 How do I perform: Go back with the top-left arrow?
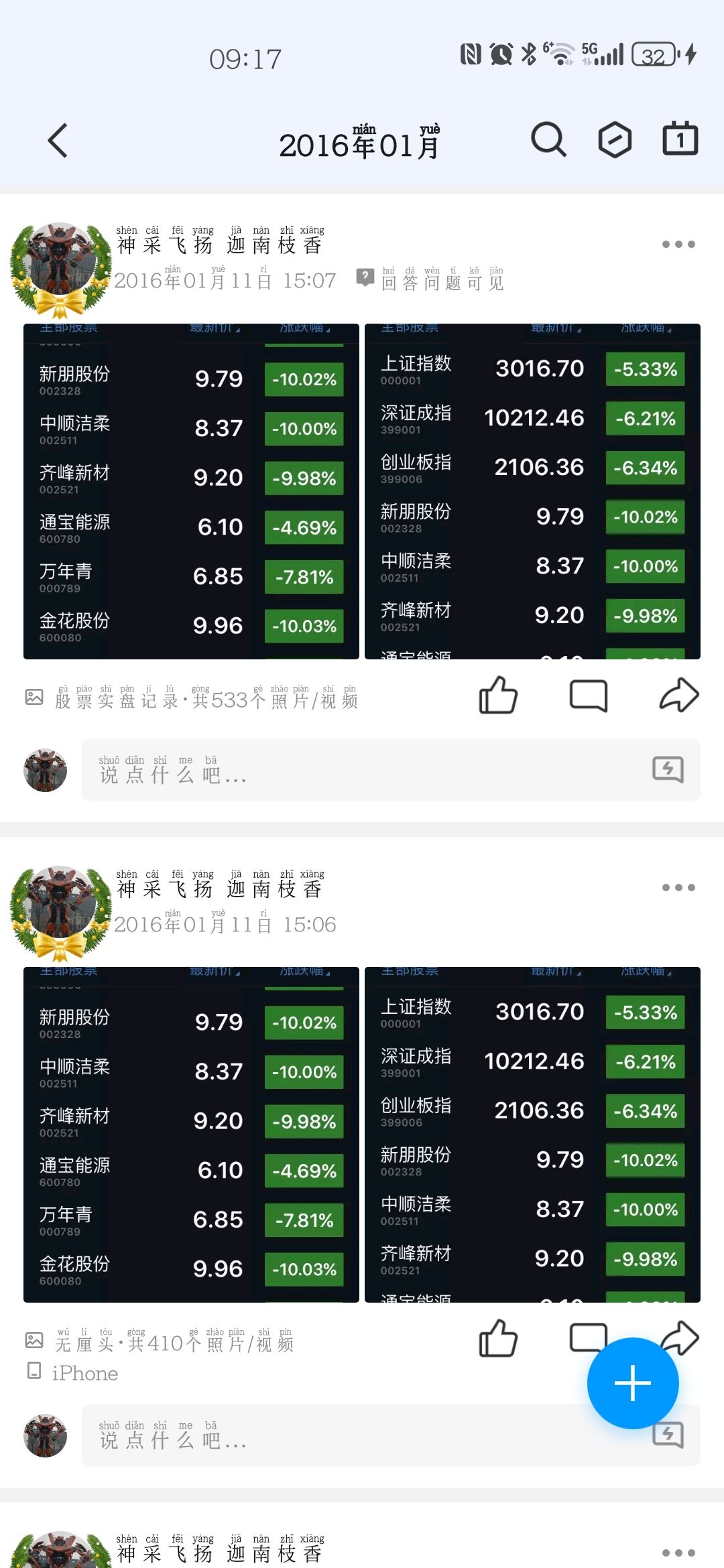pyautogui.click(x=58, y=141)
